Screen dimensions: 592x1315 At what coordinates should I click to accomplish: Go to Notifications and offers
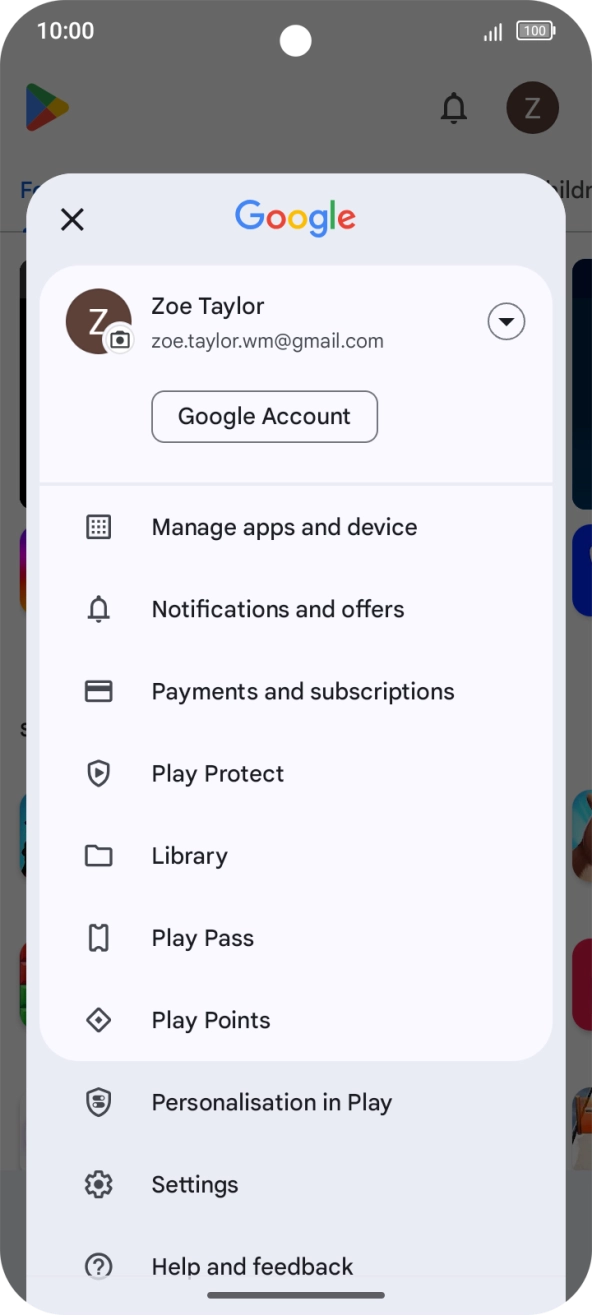coord(296,609)
